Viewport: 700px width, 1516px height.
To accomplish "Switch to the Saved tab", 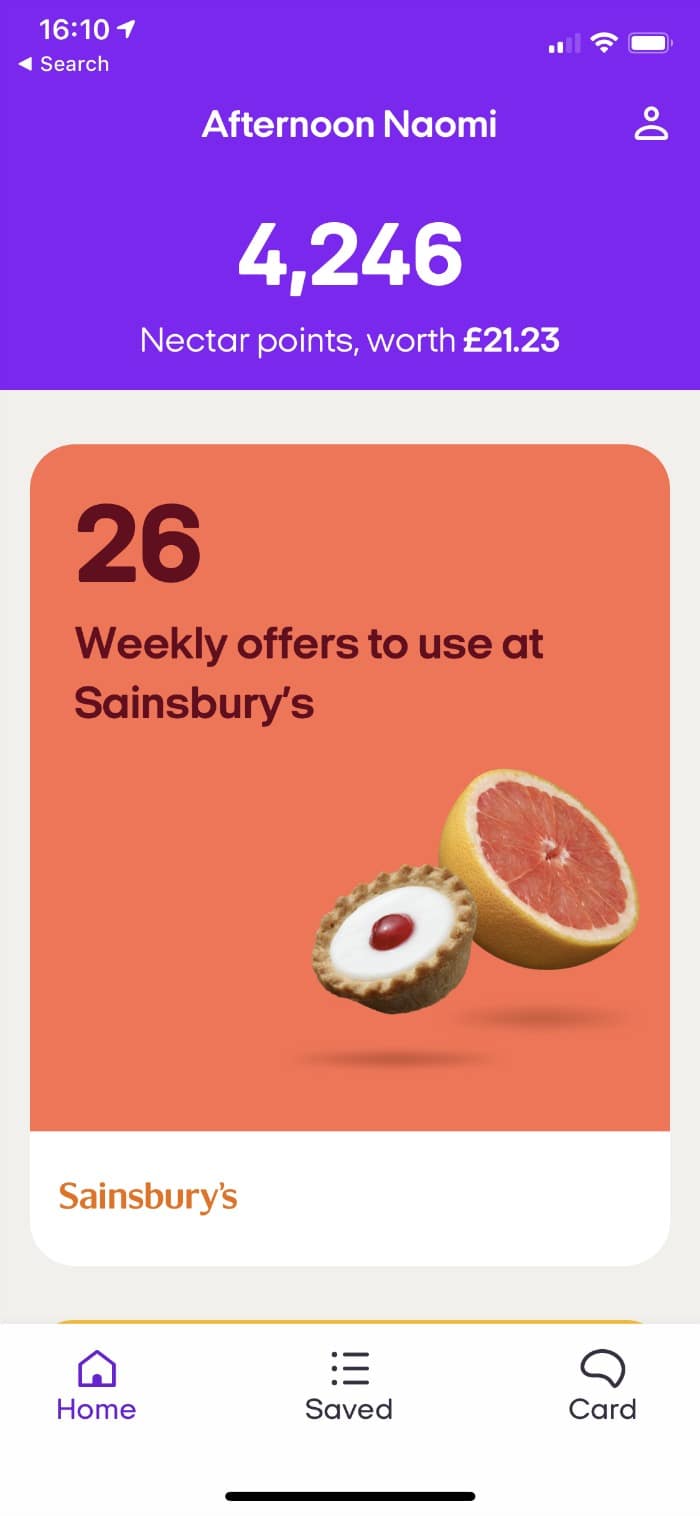I will (349, 1385).
